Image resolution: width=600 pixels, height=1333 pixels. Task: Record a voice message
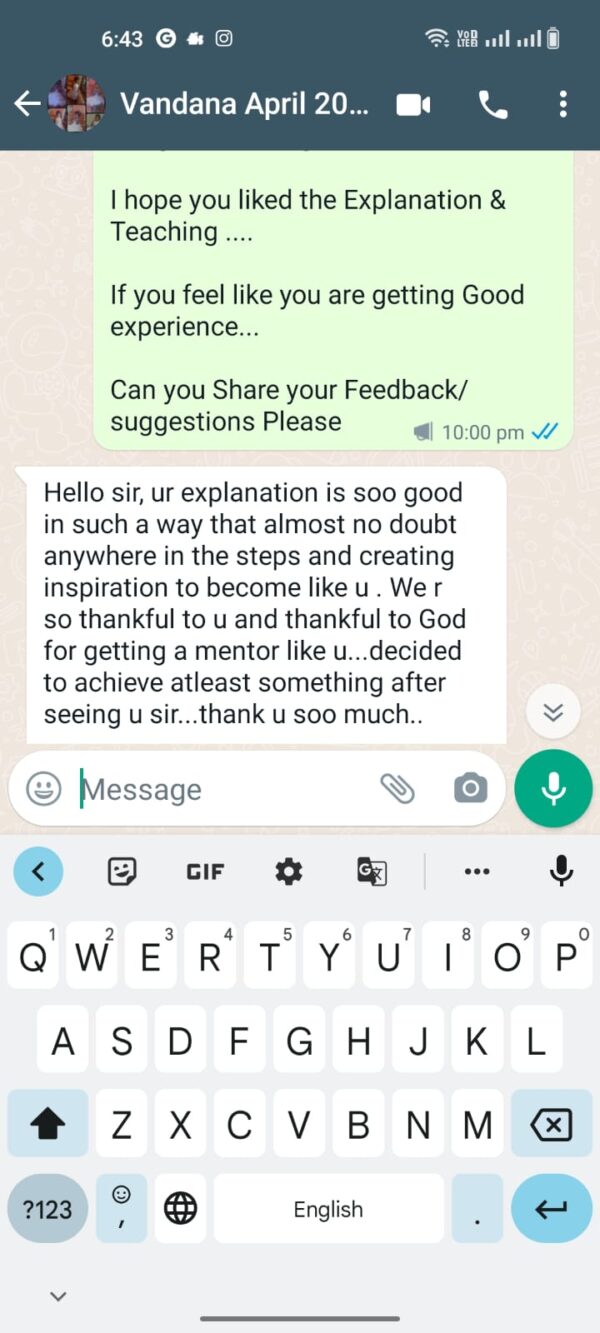[553, 789]
